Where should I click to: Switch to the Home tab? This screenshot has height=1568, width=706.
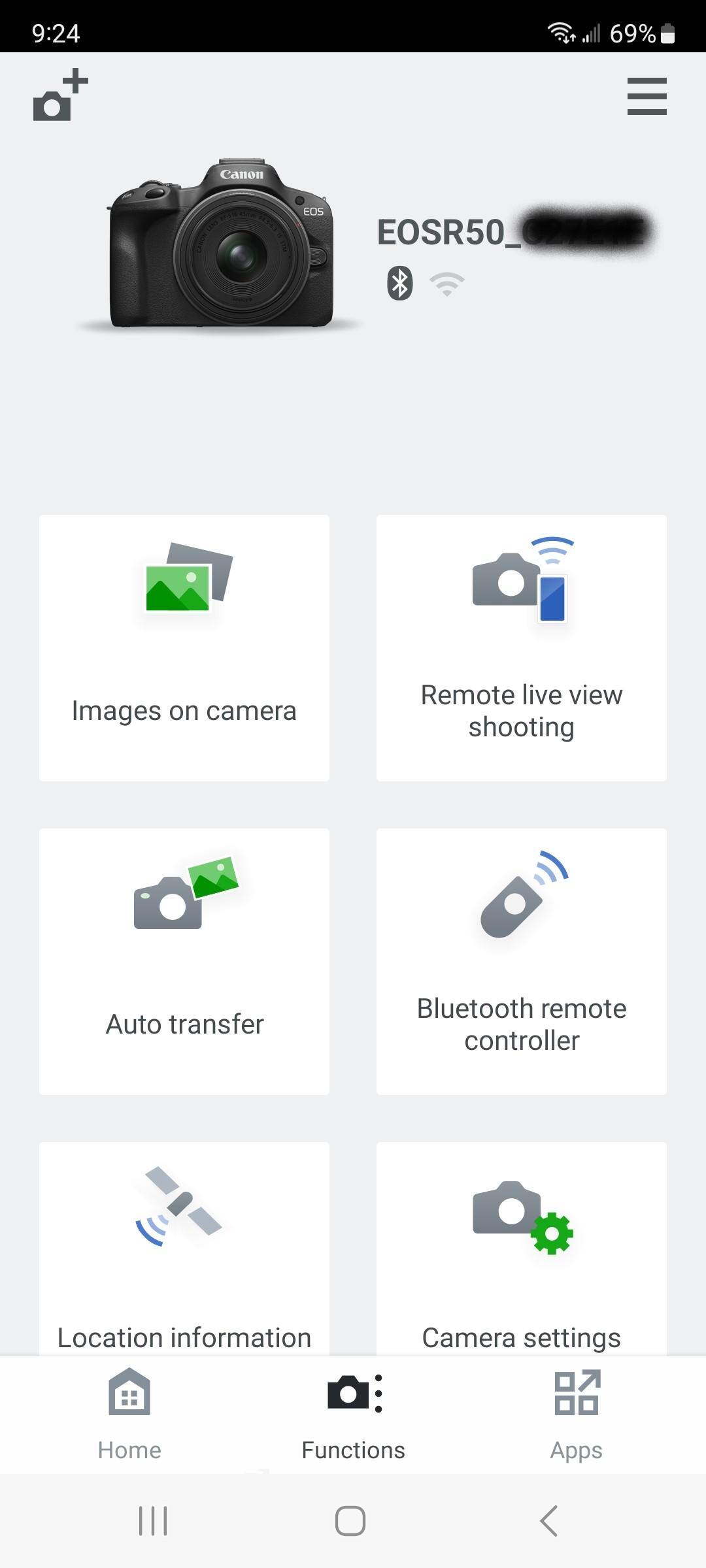[x=129, y=1414]
